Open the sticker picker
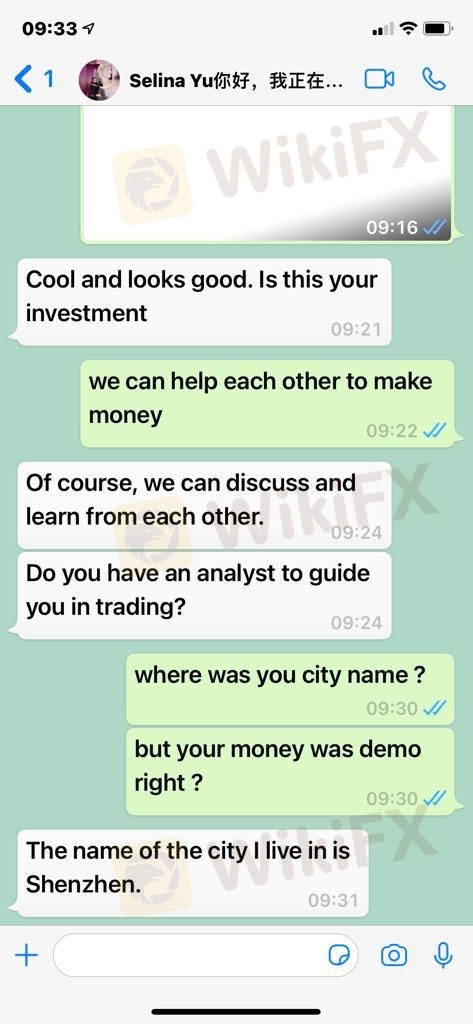Viewport: 473px width, 1024px height. coord(338,956)
